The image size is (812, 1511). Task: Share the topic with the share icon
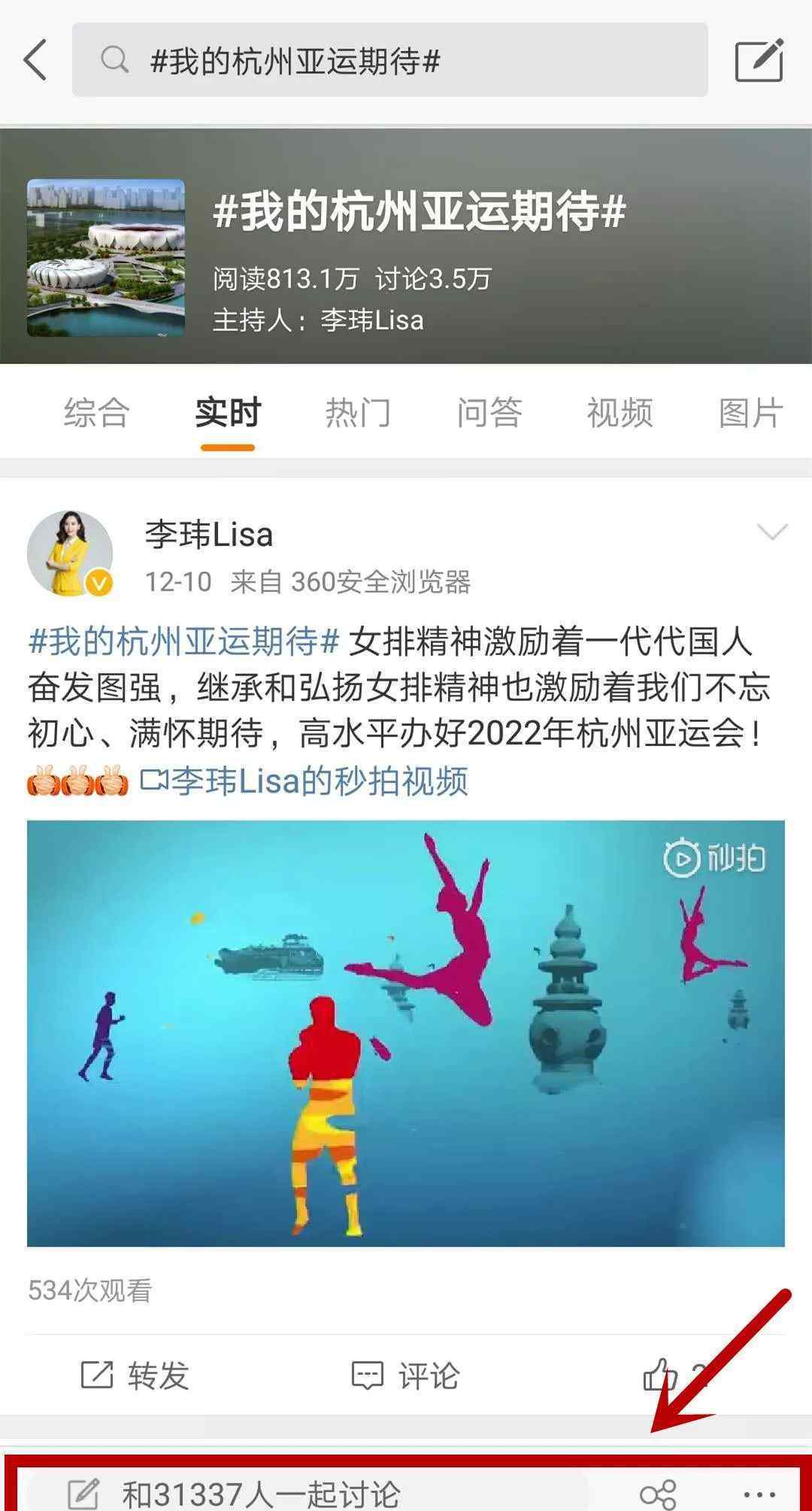pyautogui.click(x=658, y=1494)
